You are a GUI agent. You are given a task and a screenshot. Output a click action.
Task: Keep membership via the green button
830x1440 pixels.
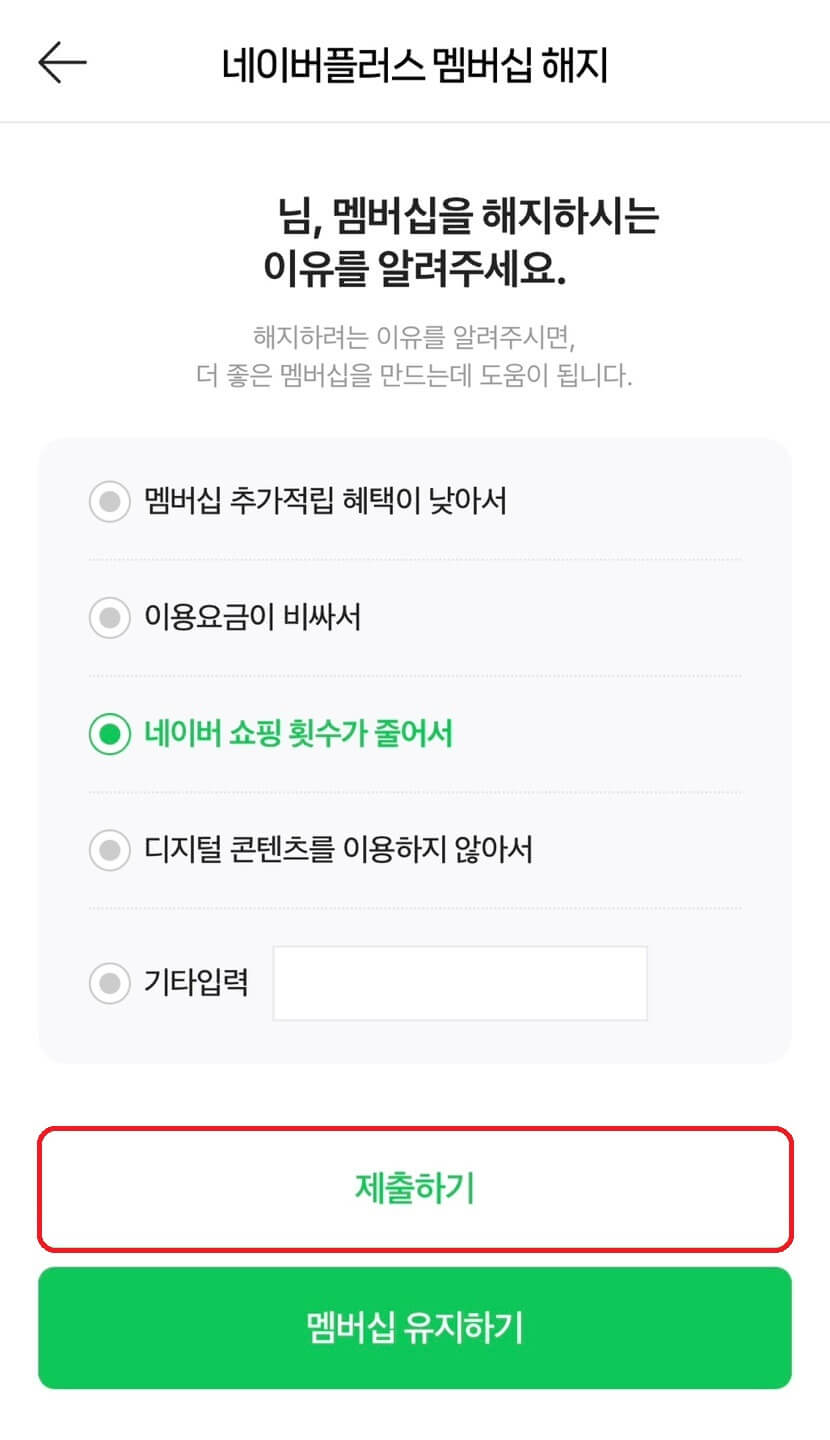coord(415,1328)
